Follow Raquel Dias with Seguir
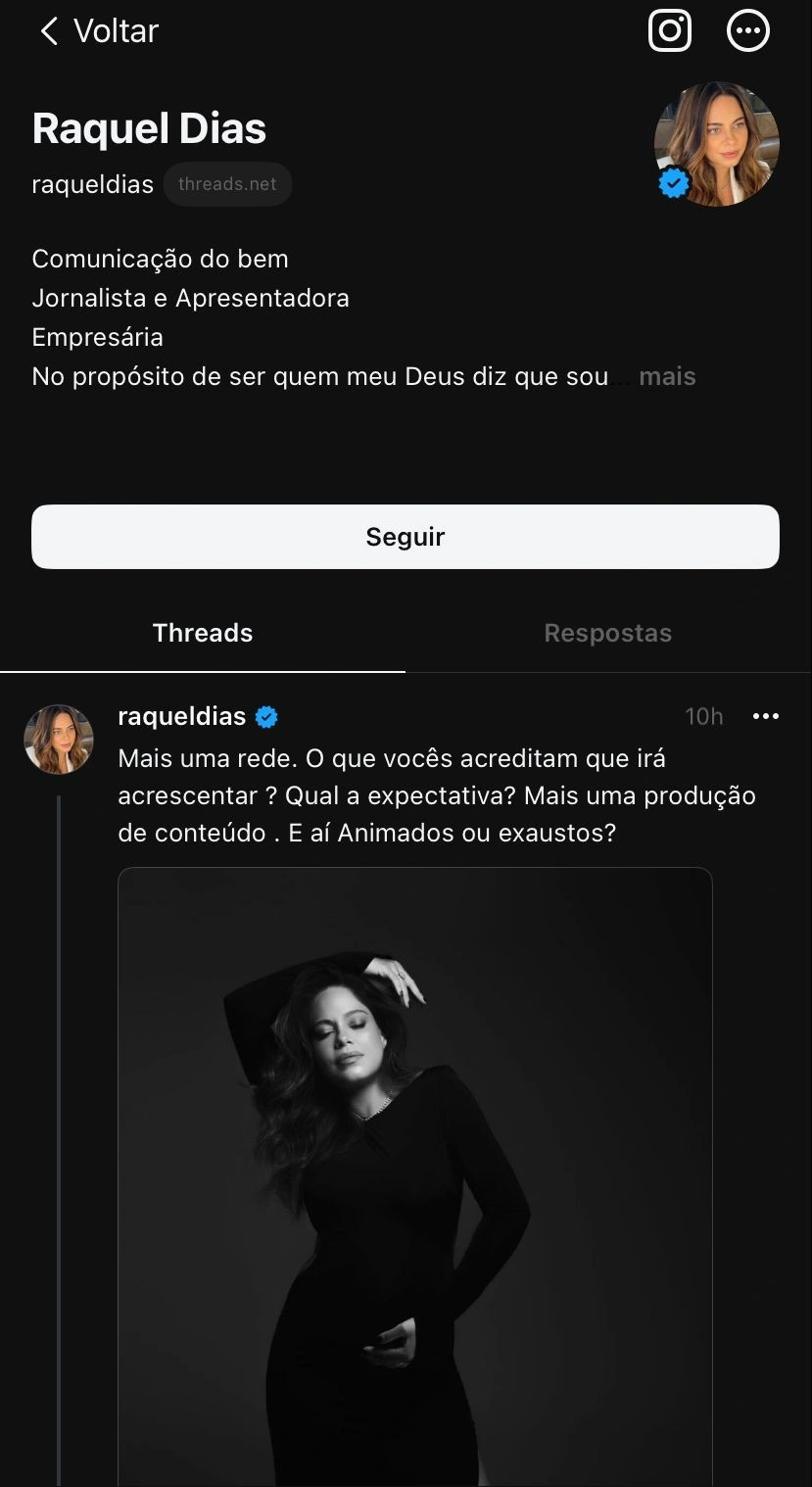This screenshot has width=812, height=1487. point(406,537)
